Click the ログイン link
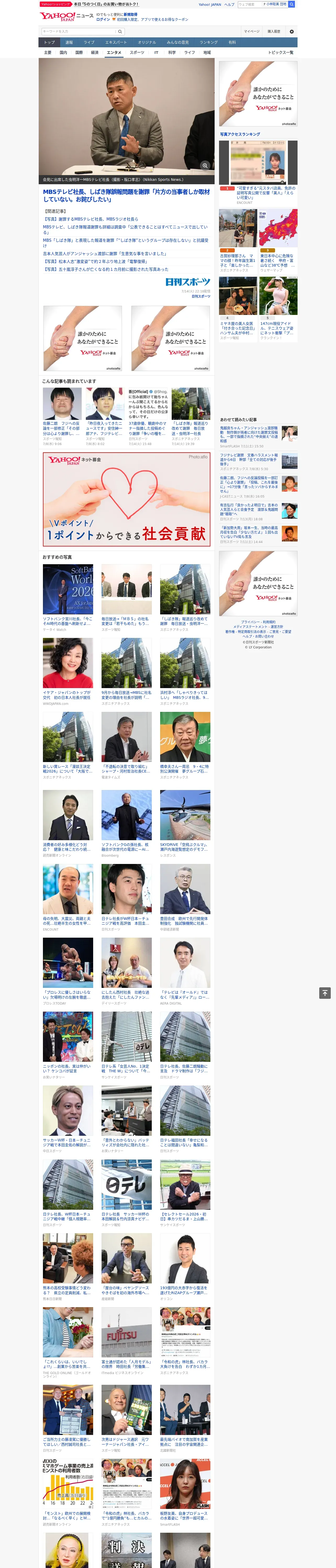This screenshot has height=1568, width=336. pos(103,20)
